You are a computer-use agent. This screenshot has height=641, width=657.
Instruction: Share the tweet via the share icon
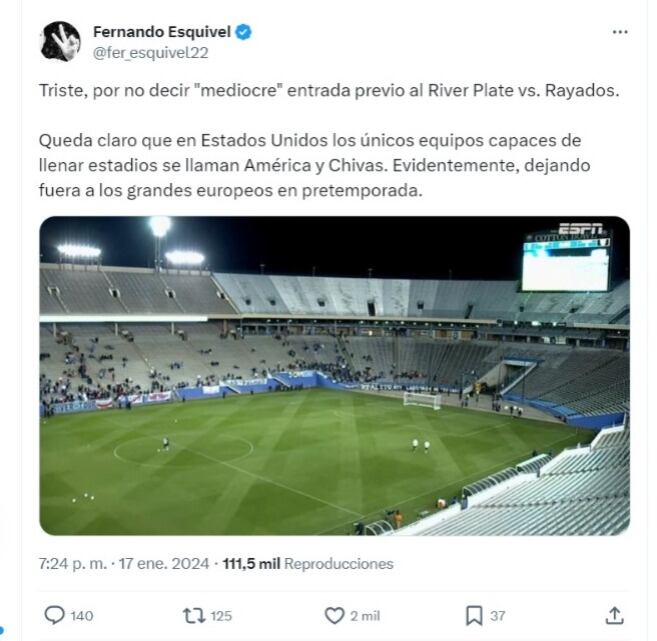(x=615, y=615)
